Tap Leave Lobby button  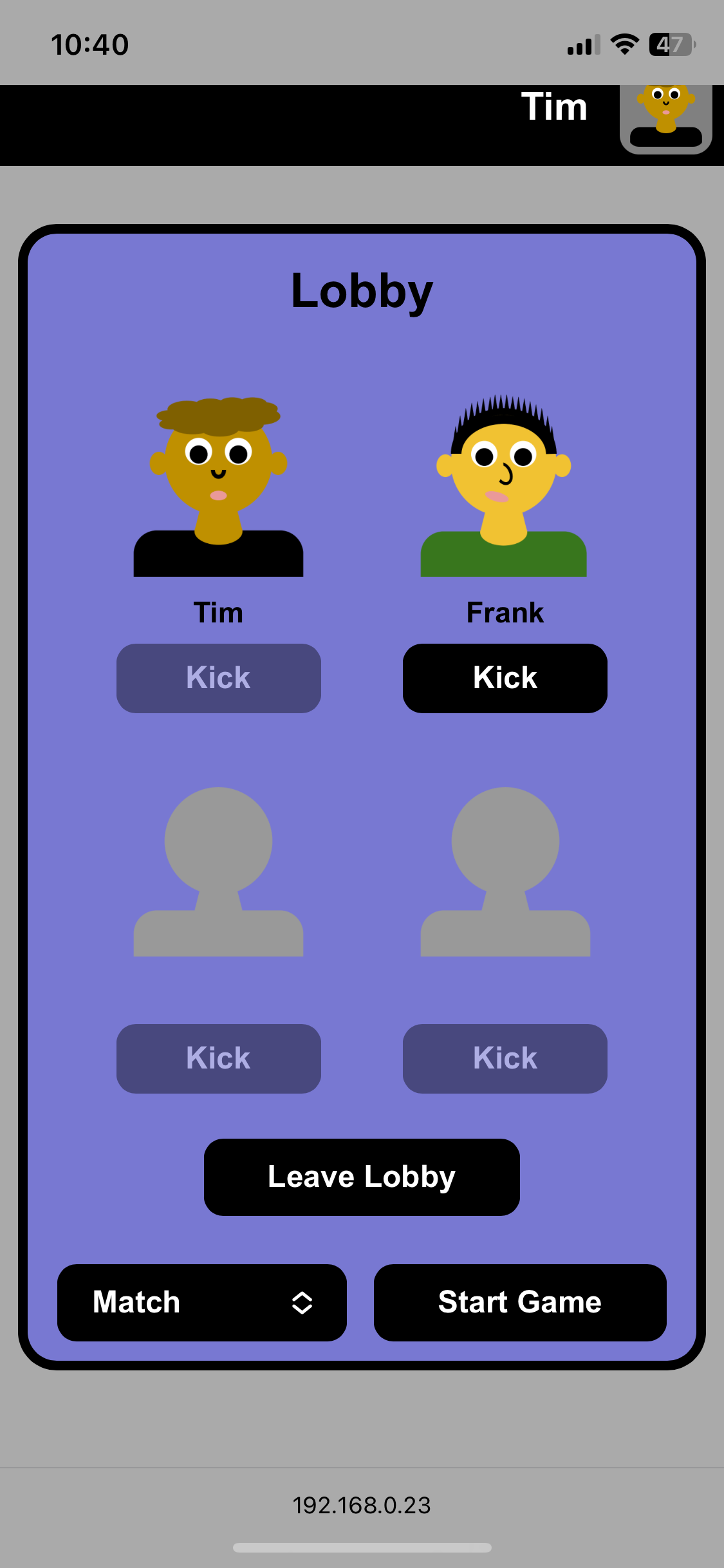(362, 1177)
